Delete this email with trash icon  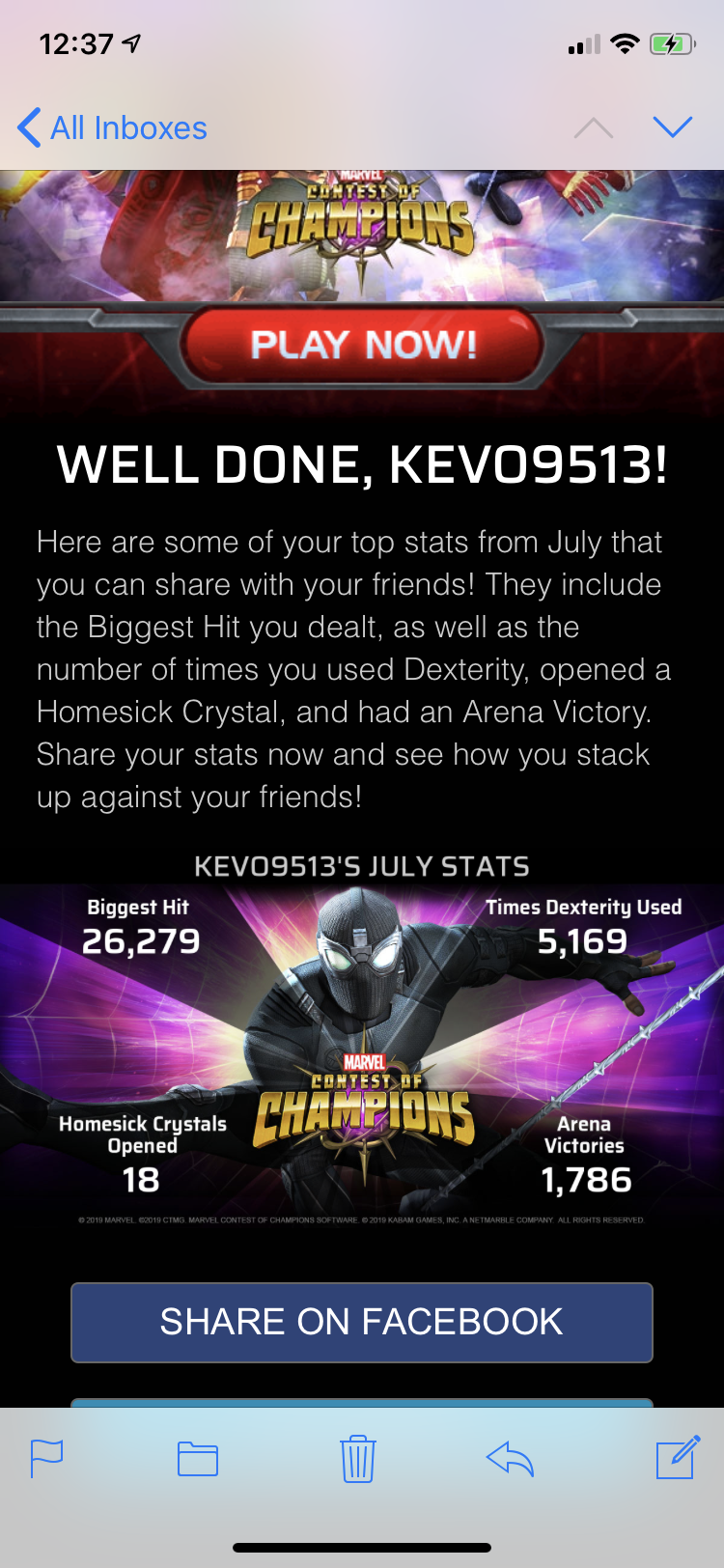click(357, 1458)
